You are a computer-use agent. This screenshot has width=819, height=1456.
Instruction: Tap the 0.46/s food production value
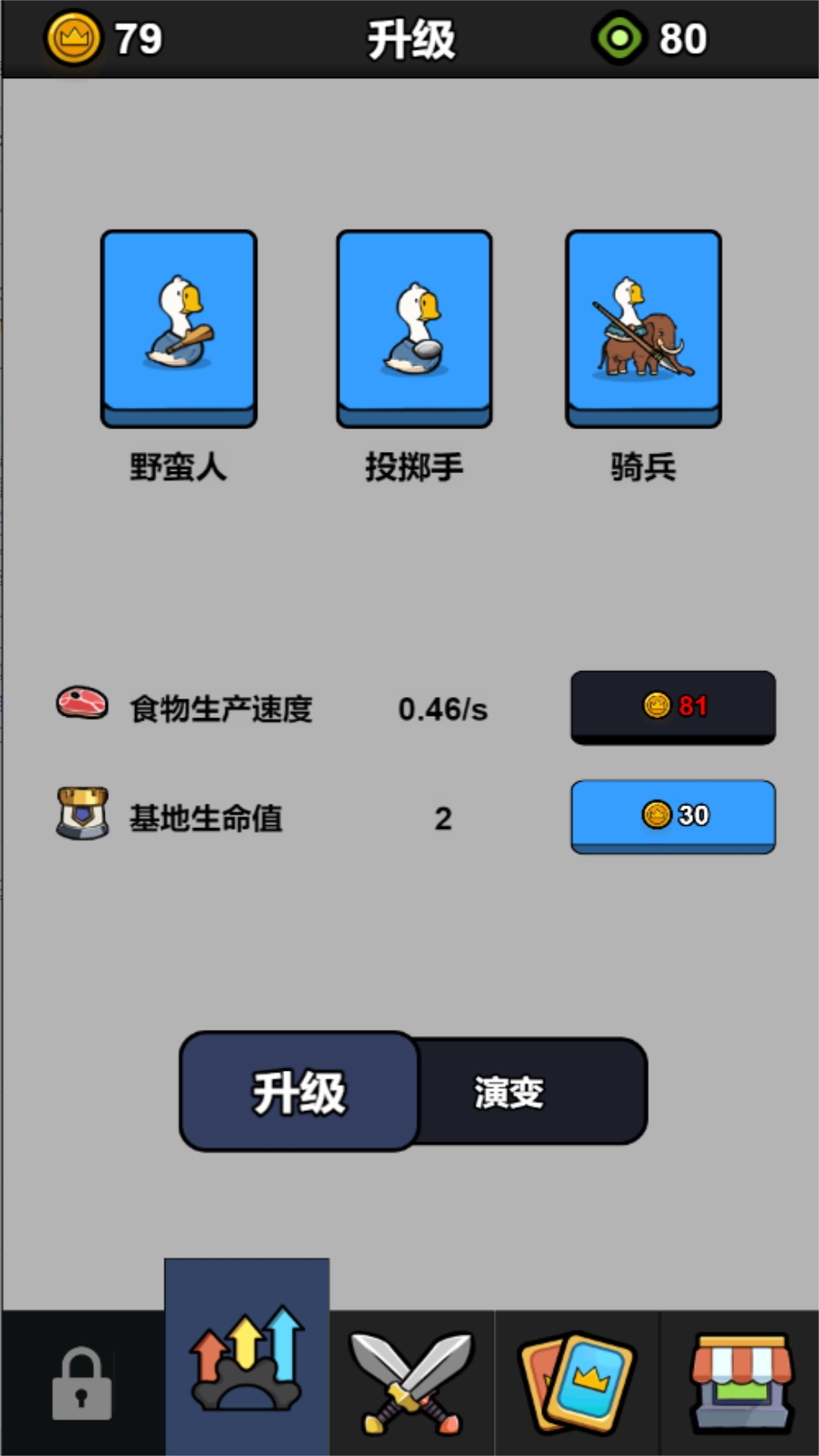(x=444, y=709)
